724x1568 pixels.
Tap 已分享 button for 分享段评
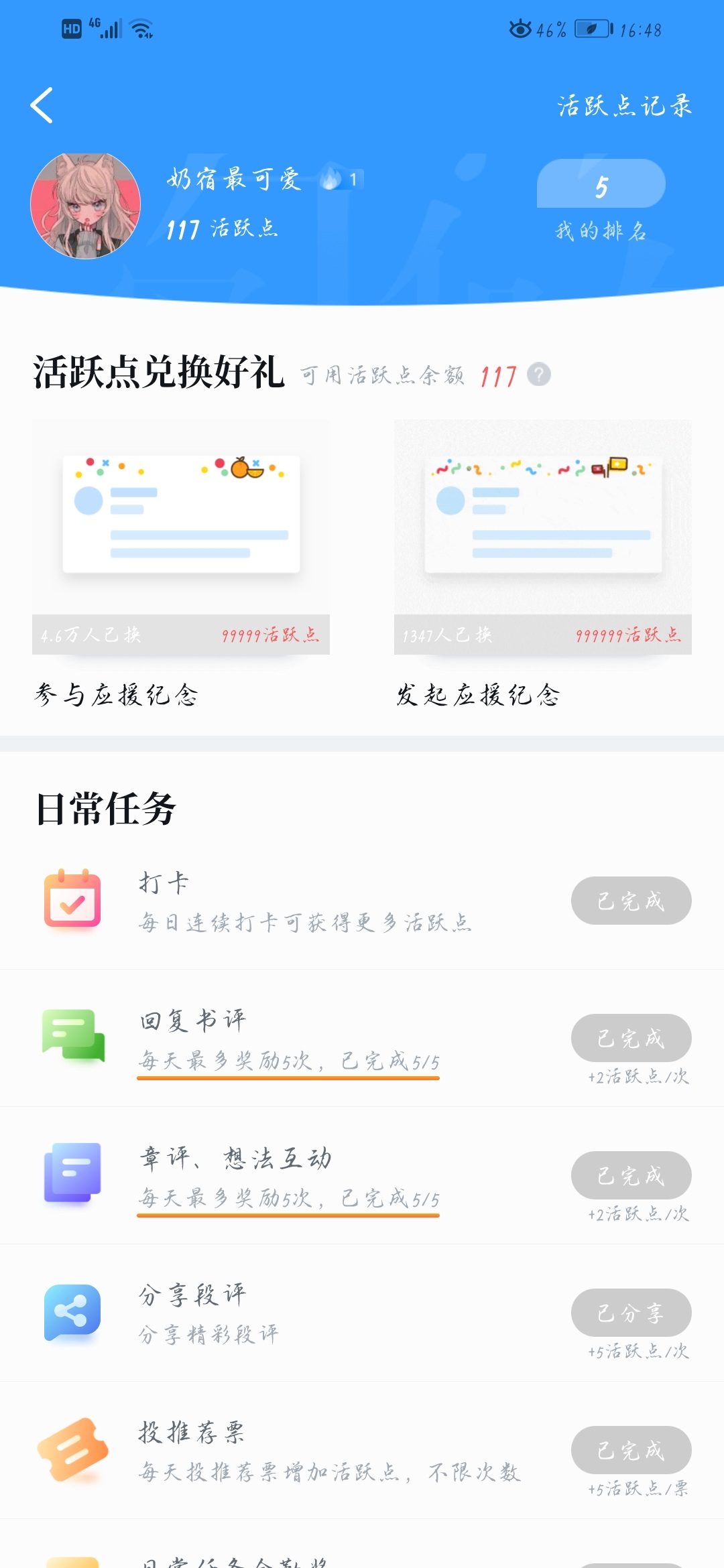631,1313
